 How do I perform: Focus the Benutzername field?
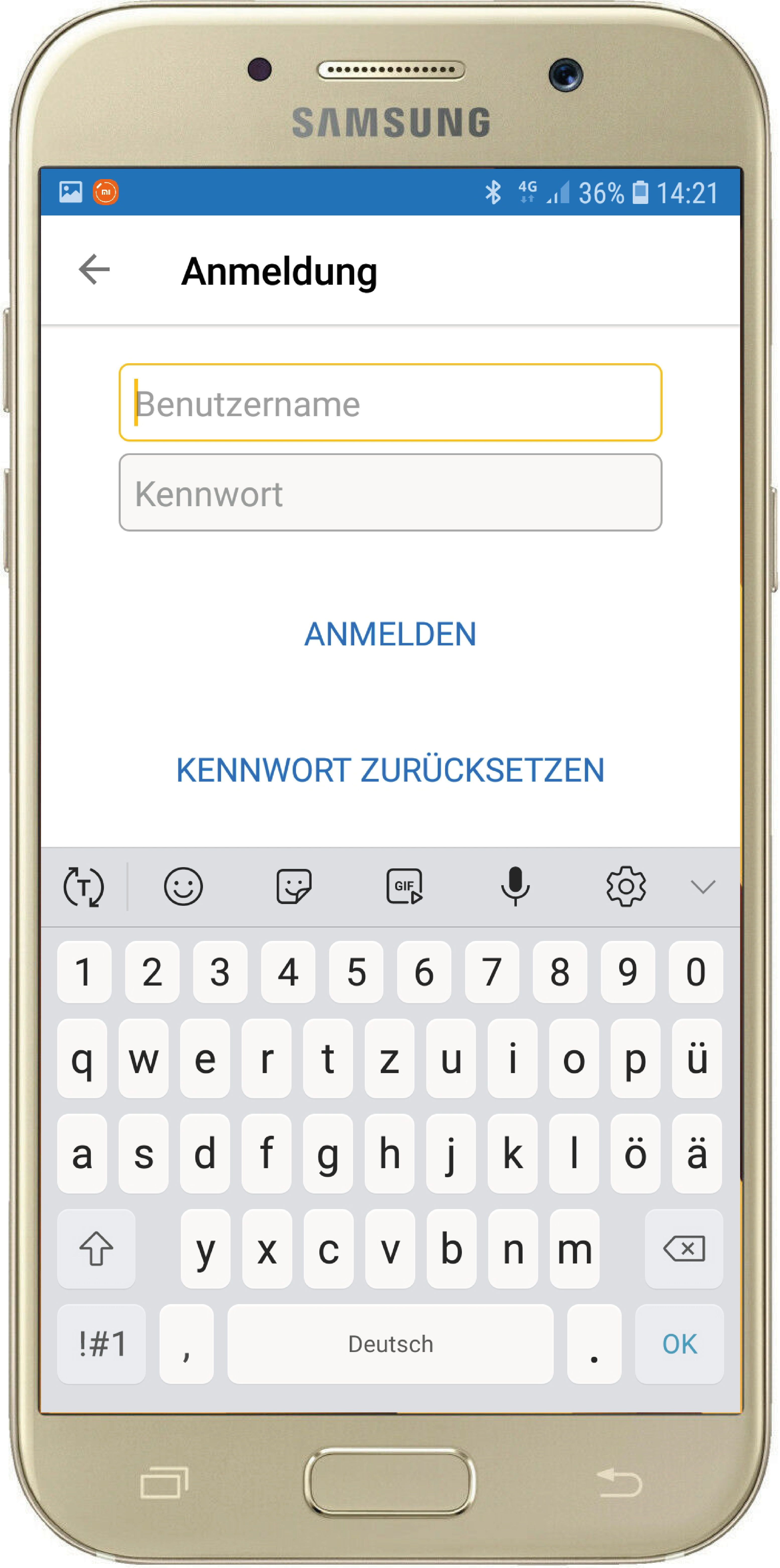pyautogui.click(x=390, y=403)
